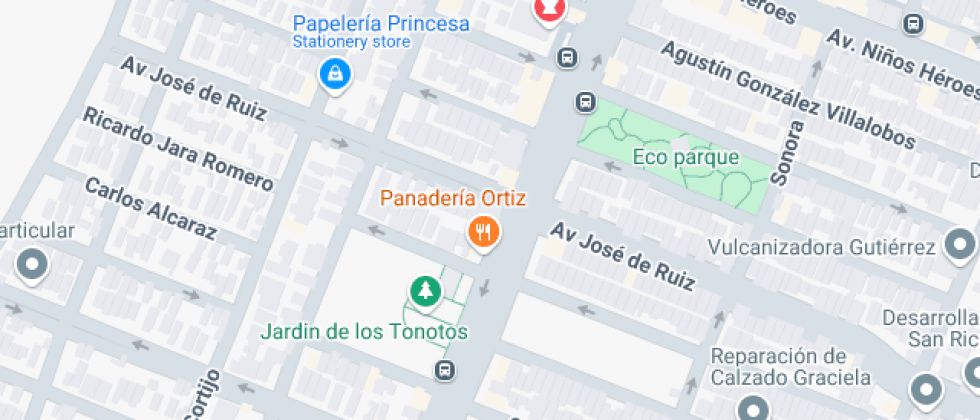Select the Eco parque label
This screenshot has height=420, width=980.
tap(686, 157)
